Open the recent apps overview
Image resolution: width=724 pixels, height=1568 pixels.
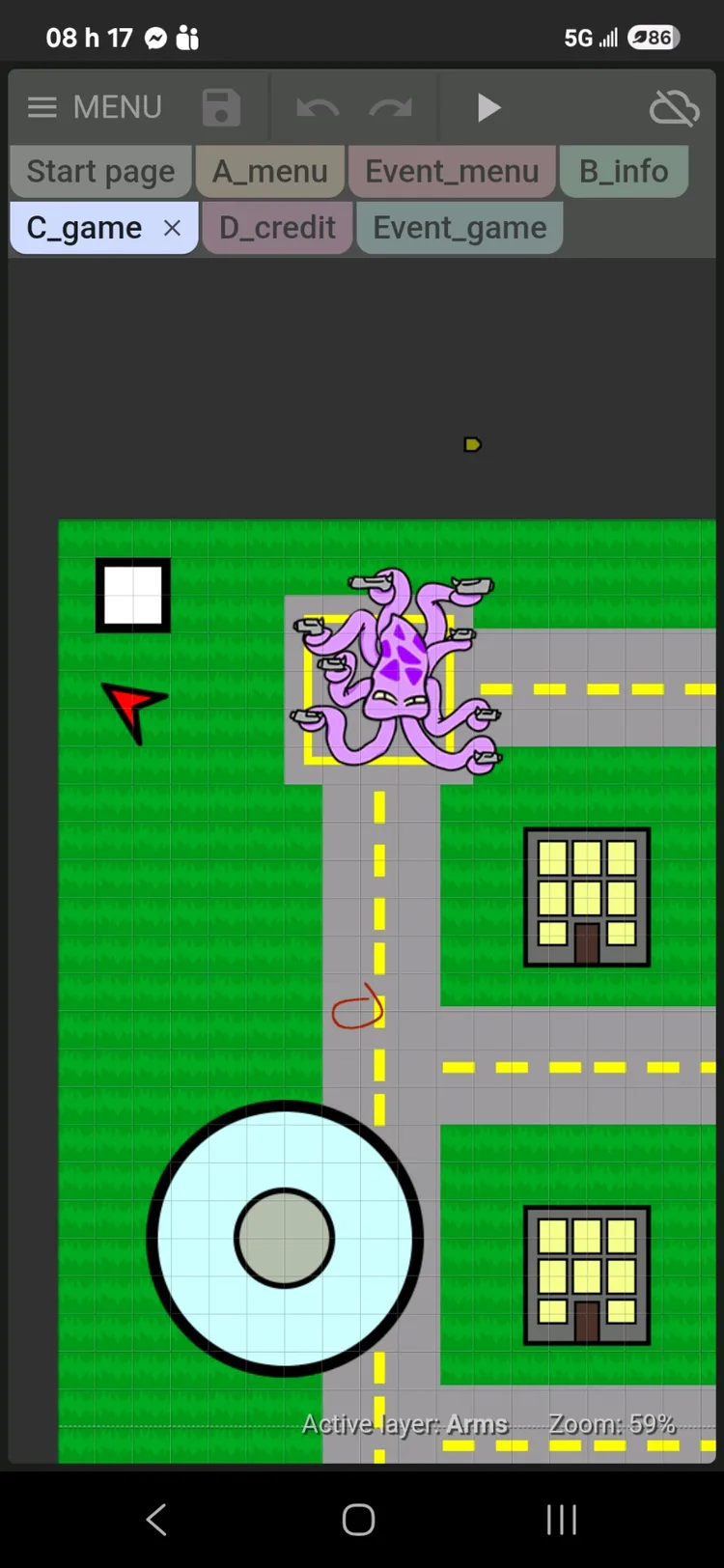[561, 1519]
